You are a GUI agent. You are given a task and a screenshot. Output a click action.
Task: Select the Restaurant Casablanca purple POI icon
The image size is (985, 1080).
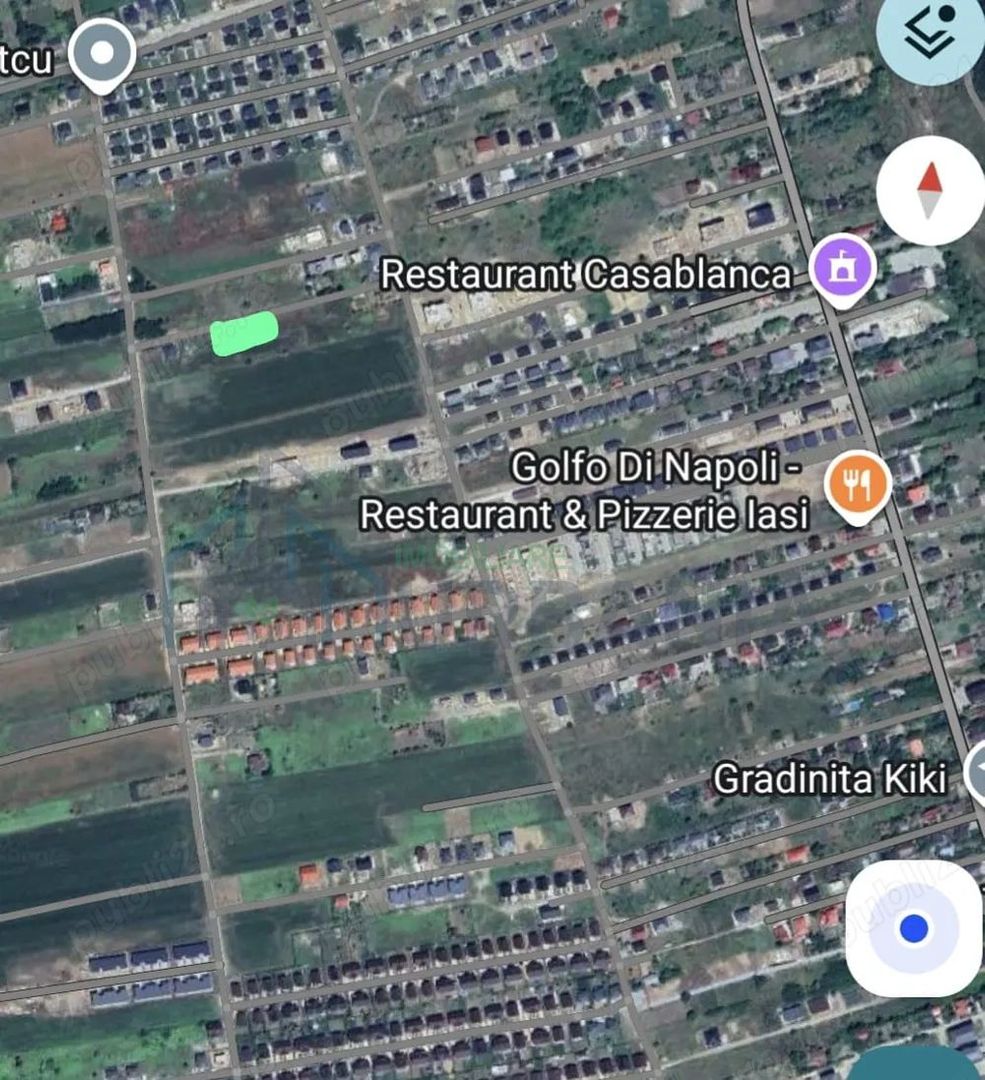point(841,268)
